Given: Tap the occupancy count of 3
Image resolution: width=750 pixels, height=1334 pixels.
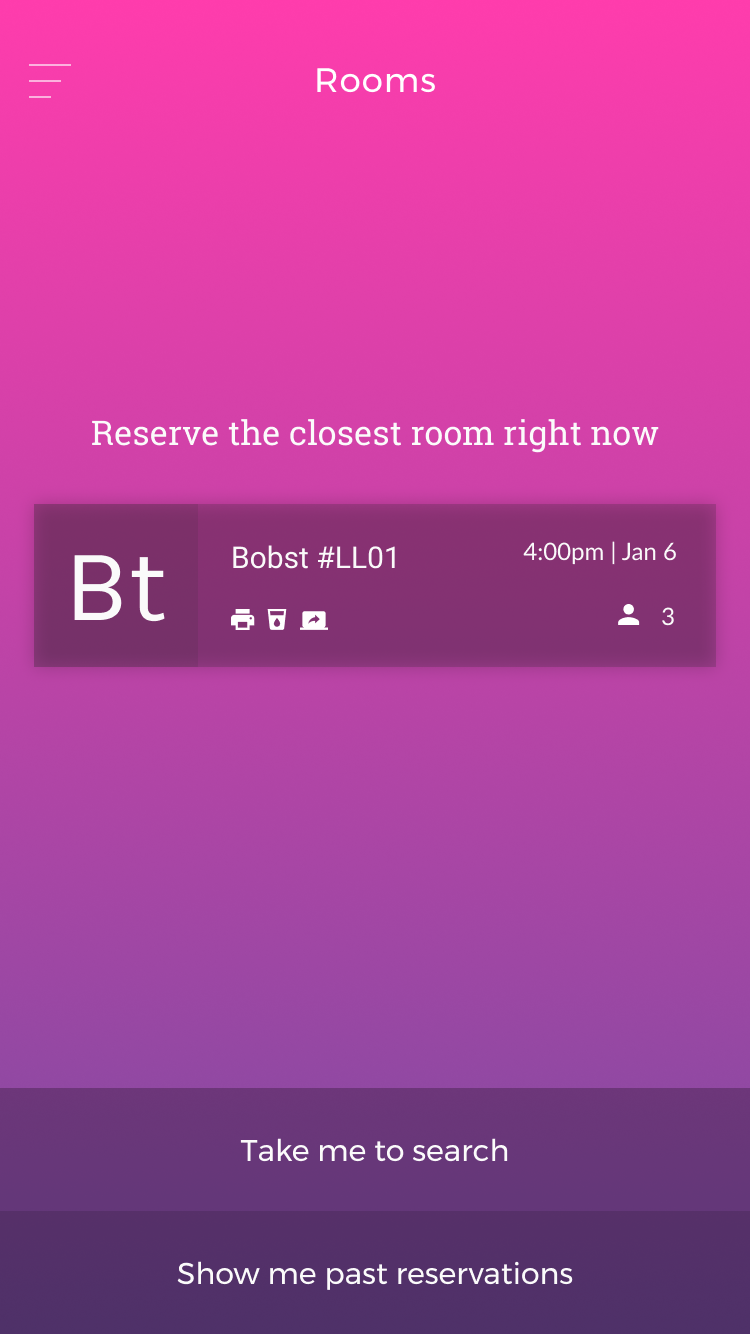Looking at the screenshot, I should coord(668,617).
